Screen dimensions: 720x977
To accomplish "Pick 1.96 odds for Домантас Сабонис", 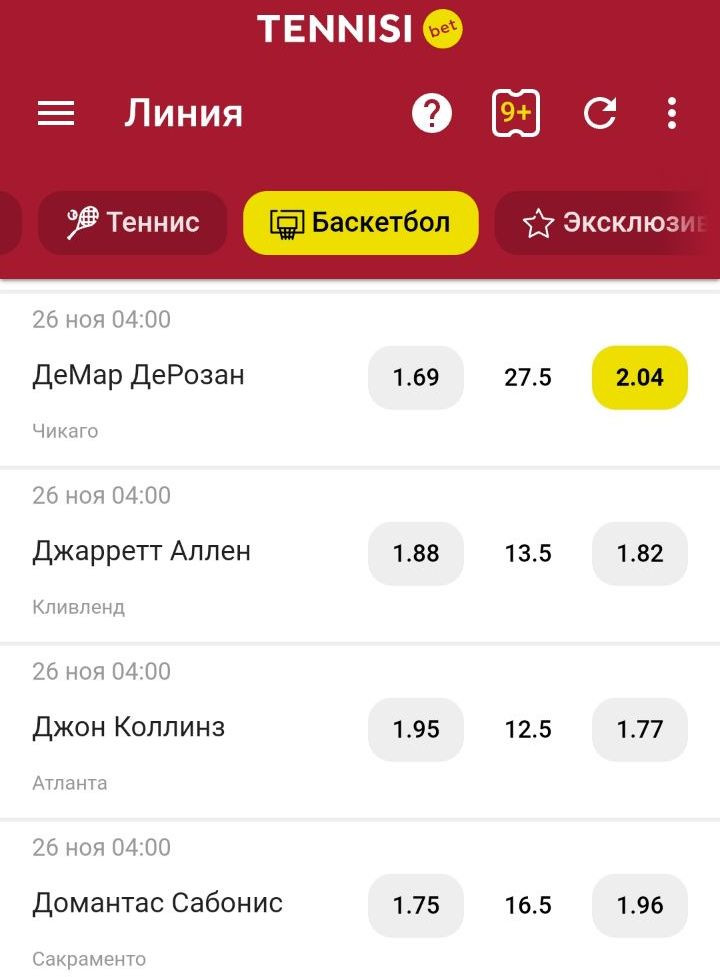I will [640, 906].
